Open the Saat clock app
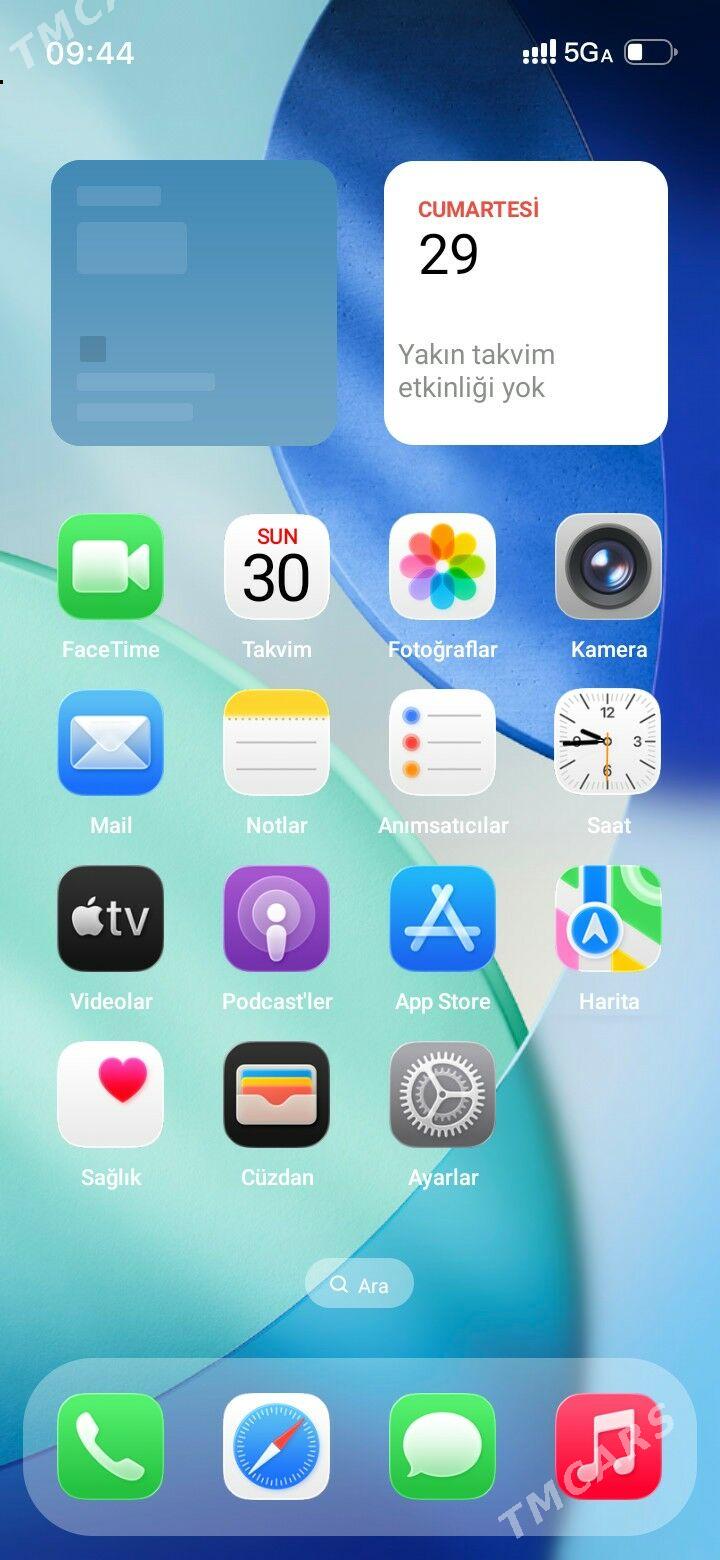Viewport: 720px width, 1560px height. click(608, 743)
